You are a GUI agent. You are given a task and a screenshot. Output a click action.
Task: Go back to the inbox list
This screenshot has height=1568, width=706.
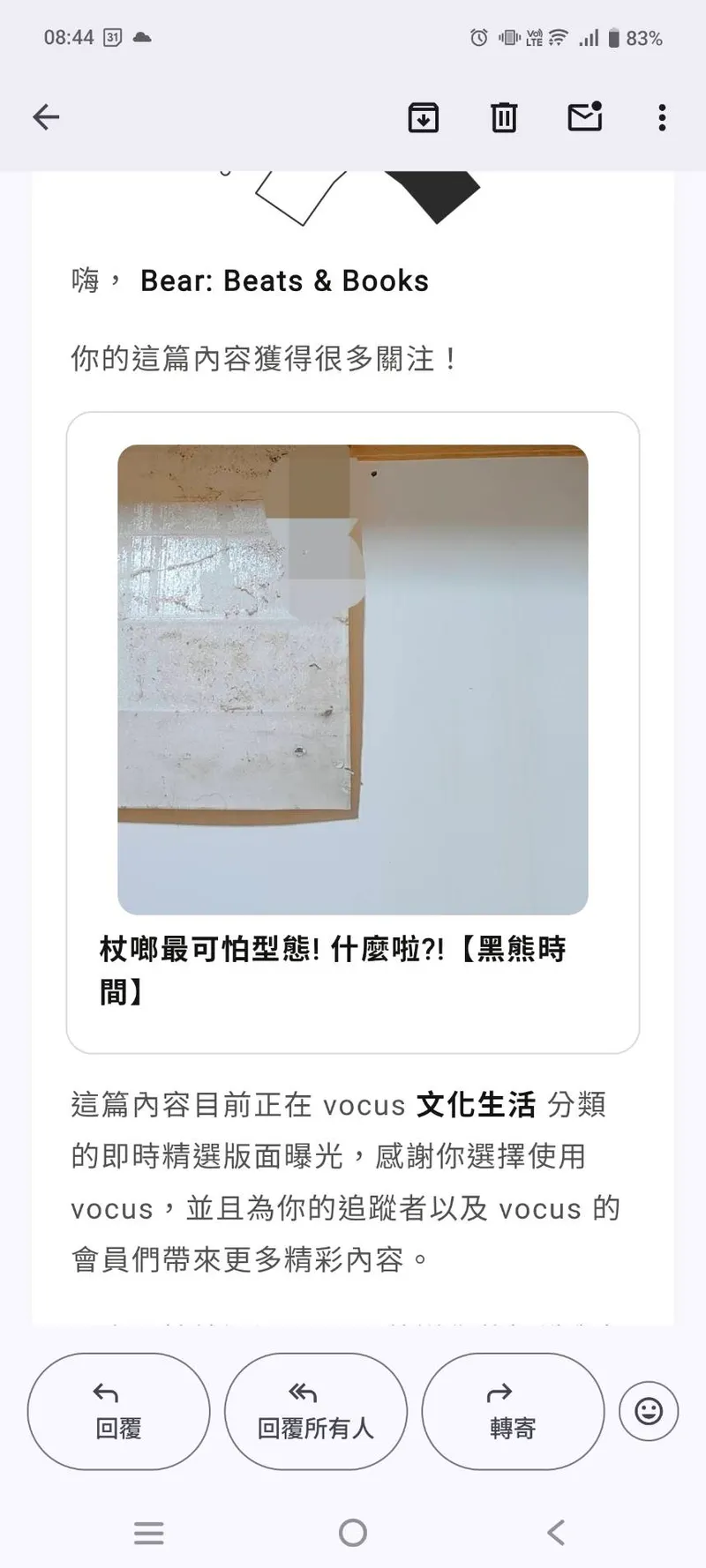point(46,117)
